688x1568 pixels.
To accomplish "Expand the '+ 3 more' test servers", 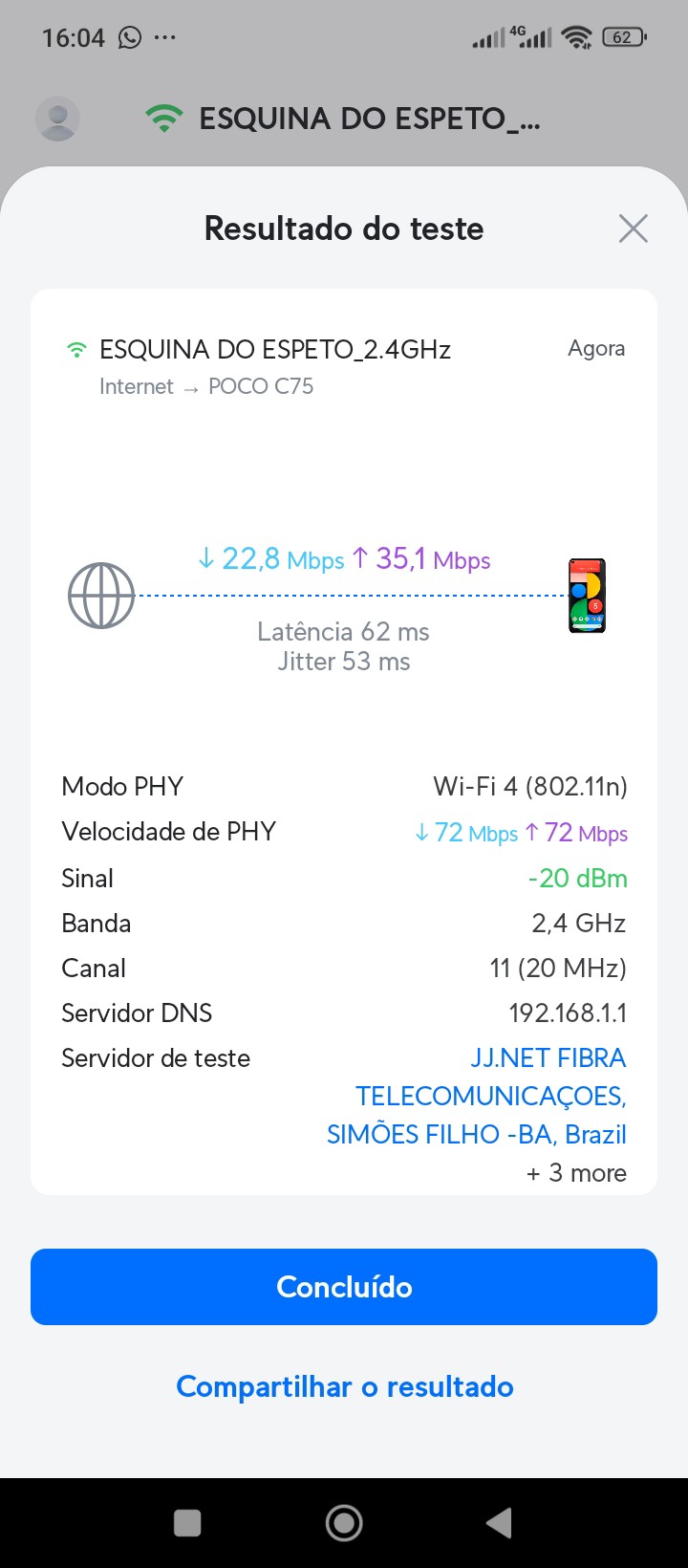I will [x=576, y=1173].
